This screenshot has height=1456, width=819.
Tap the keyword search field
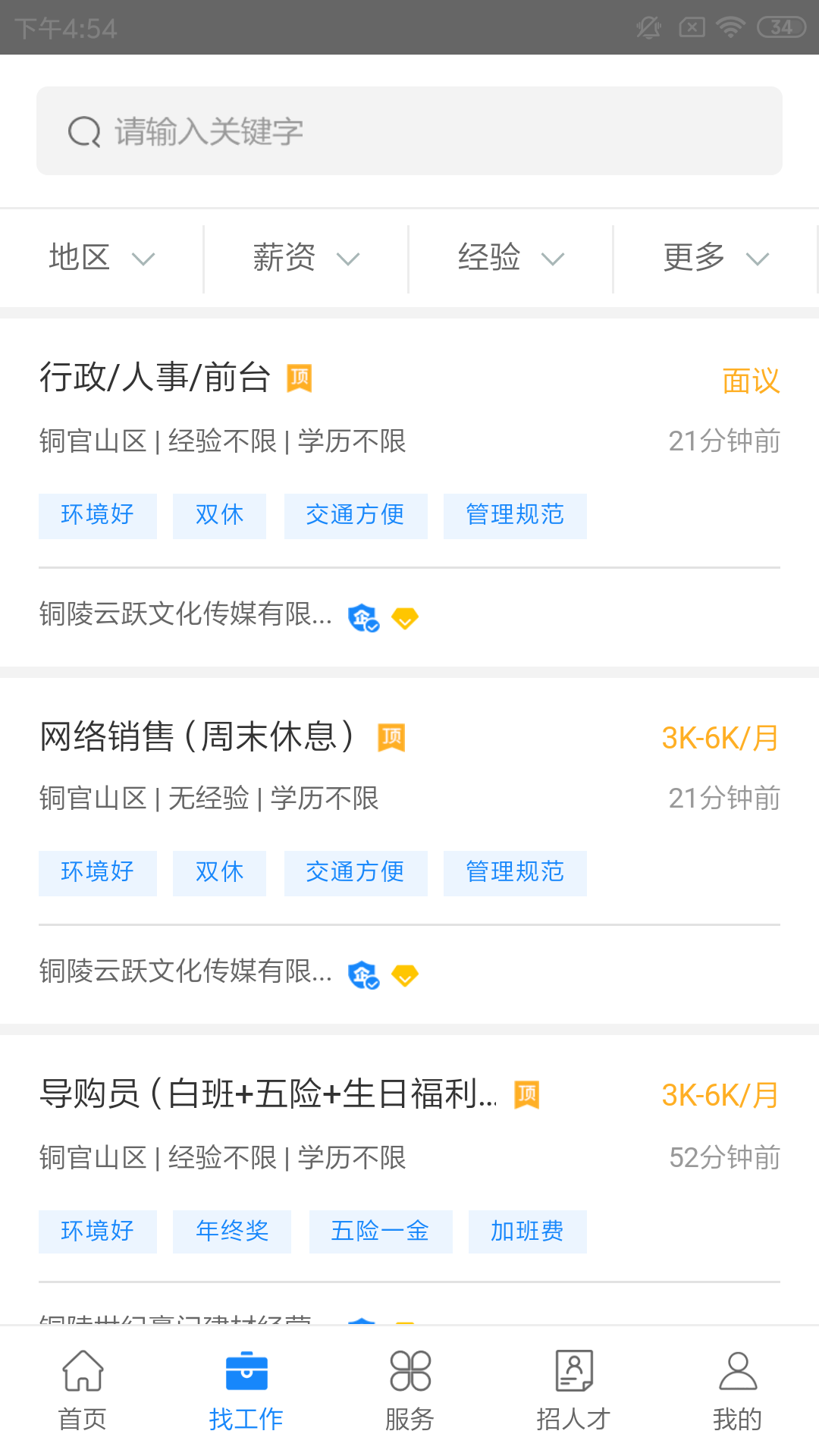[409, 131]
